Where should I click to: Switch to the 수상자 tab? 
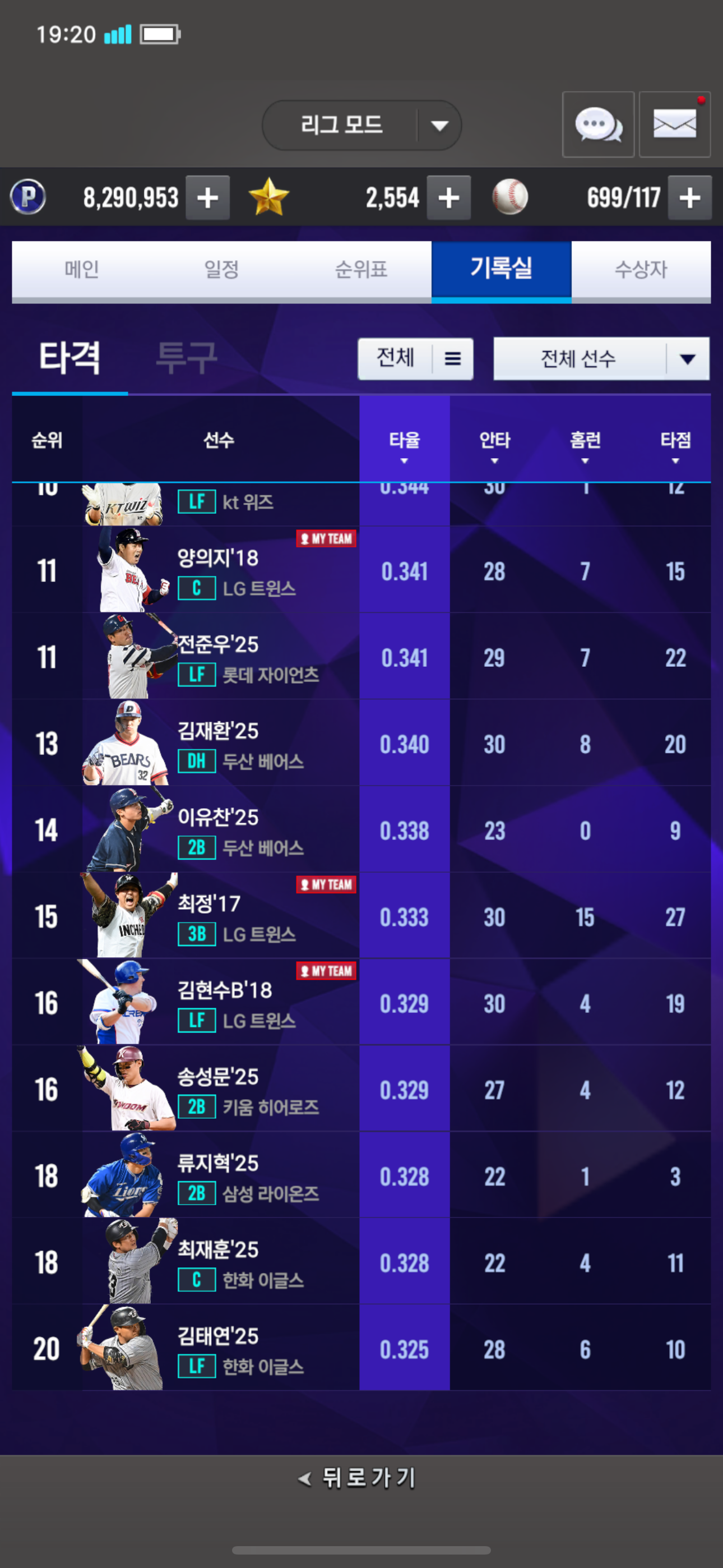641,269
